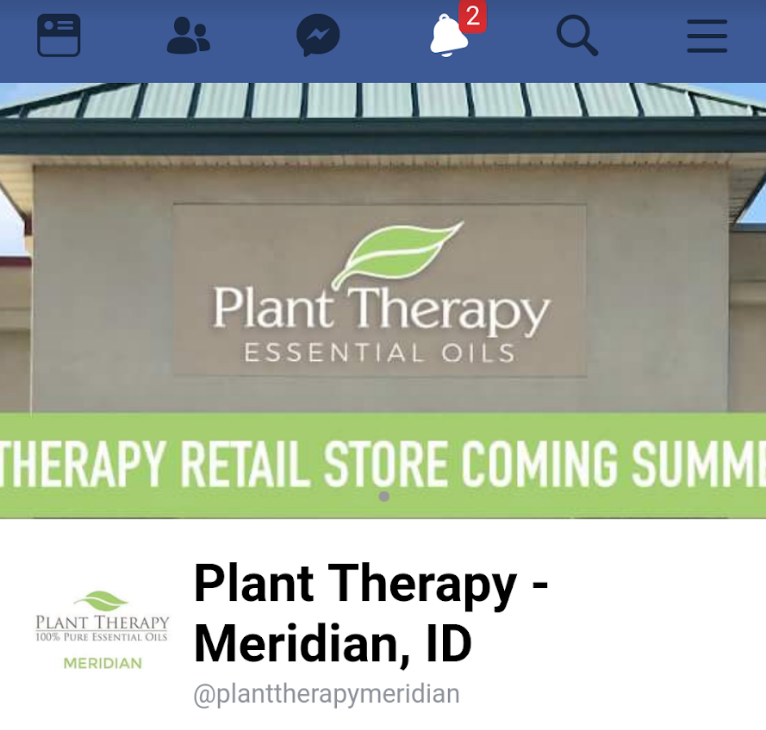This screenshot has height=730, width=766.
Task: Switch to the friends tab
Action: 188,36
